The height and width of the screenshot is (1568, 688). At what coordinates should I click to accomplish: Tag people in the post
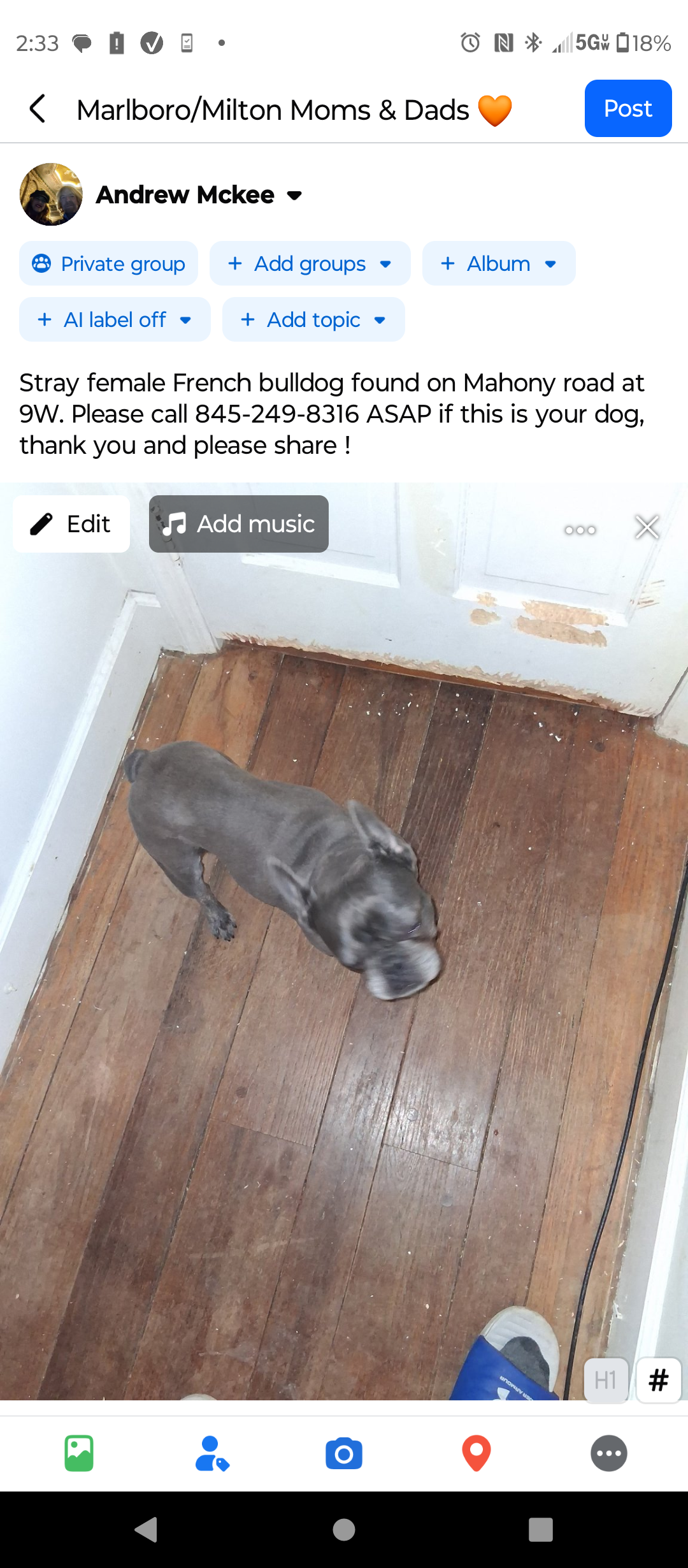coord(211,1453)
